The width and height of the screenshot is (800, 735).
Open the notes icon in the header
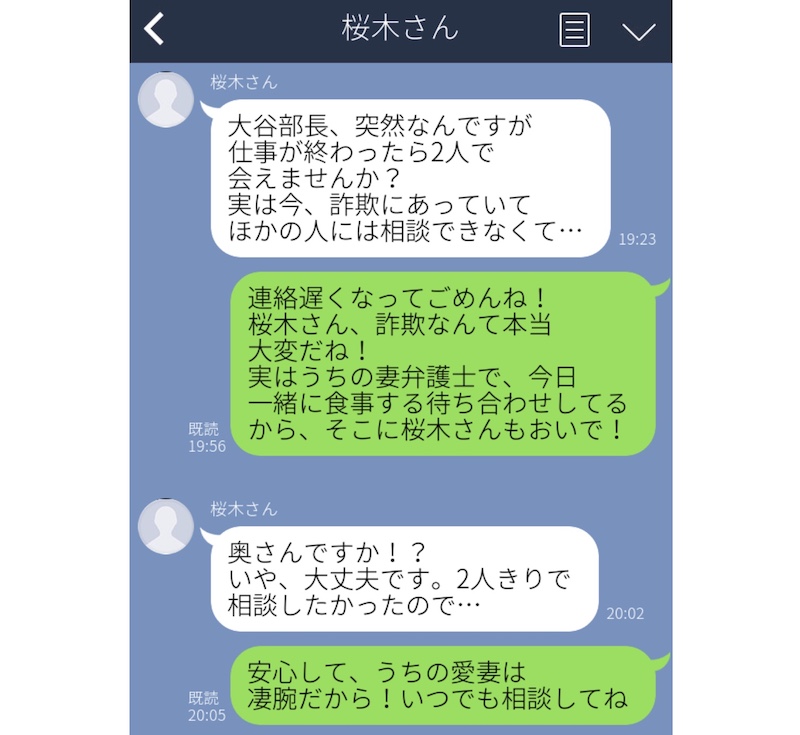(x=574, y=30)
